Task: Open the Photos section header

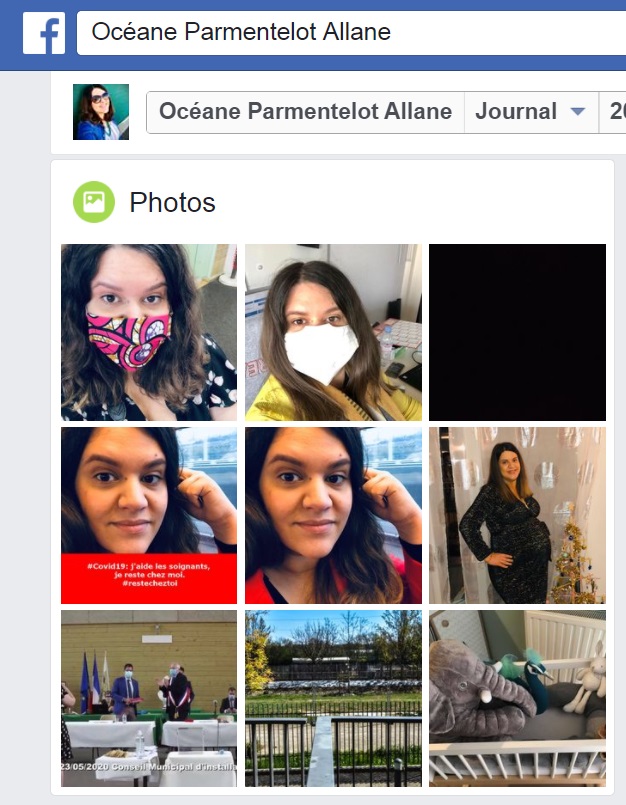Action: click(x=172, y=202)
